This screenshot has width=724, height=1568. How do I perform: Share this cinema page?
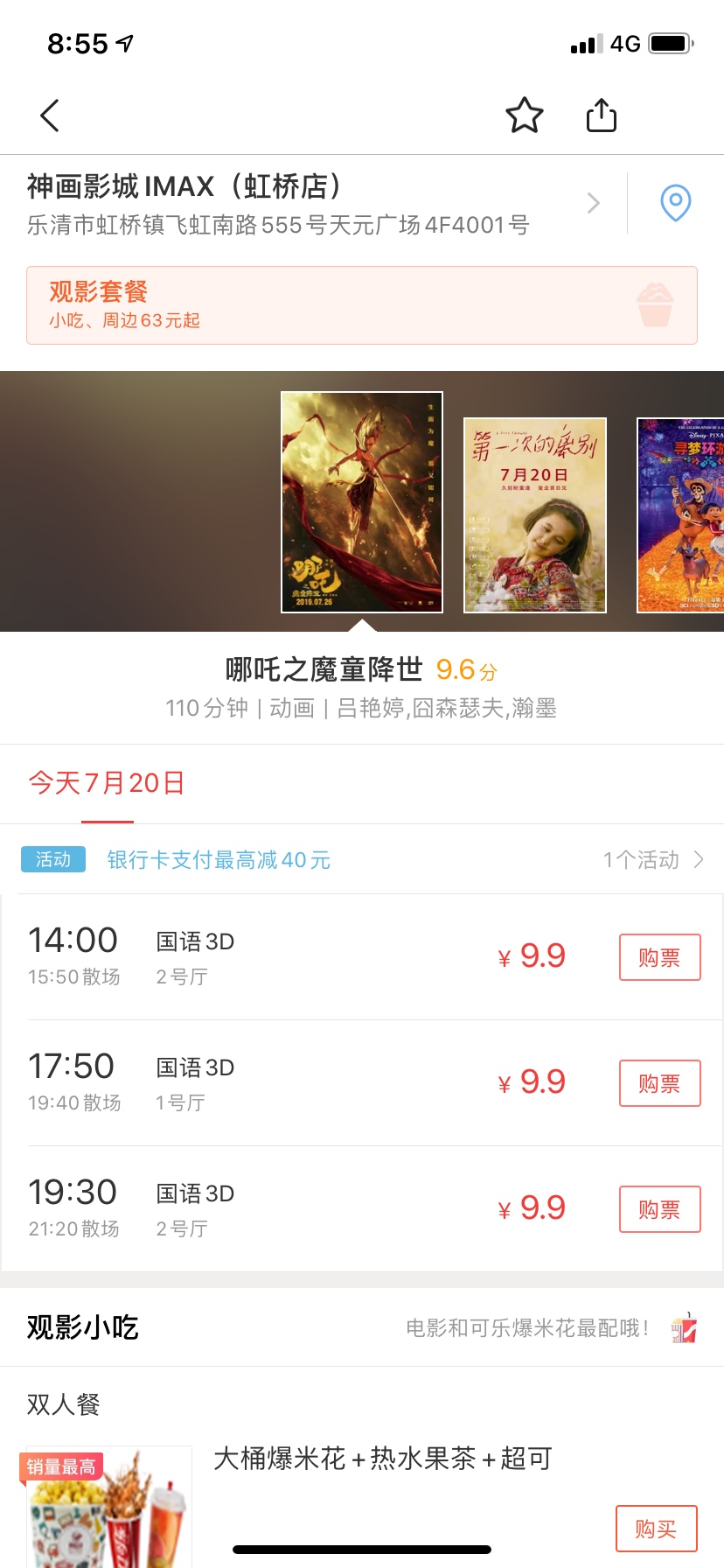pyautogui.click(x=602, y=115)
